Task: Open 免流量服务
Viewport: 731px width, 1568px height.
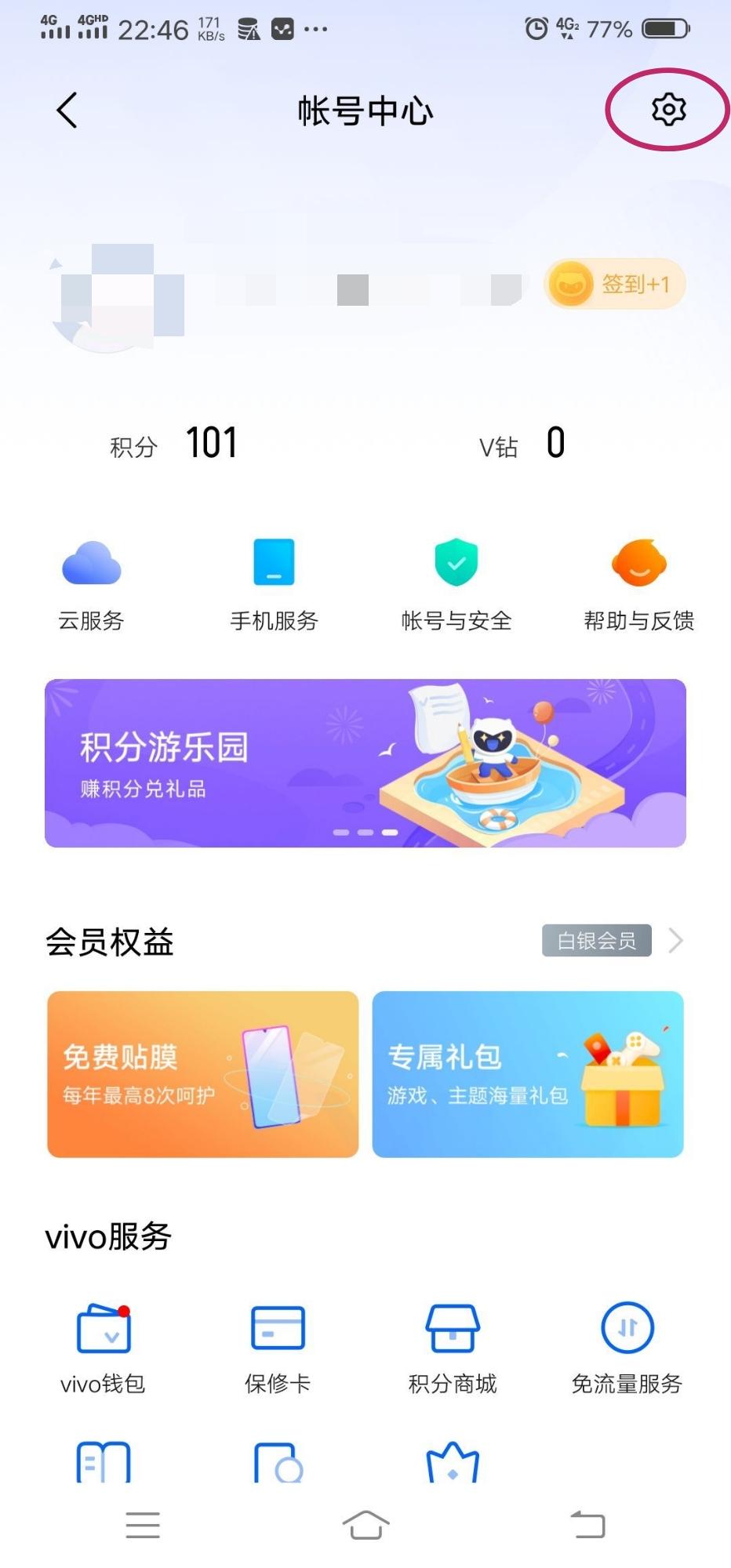Action: tap(627, 1348)
